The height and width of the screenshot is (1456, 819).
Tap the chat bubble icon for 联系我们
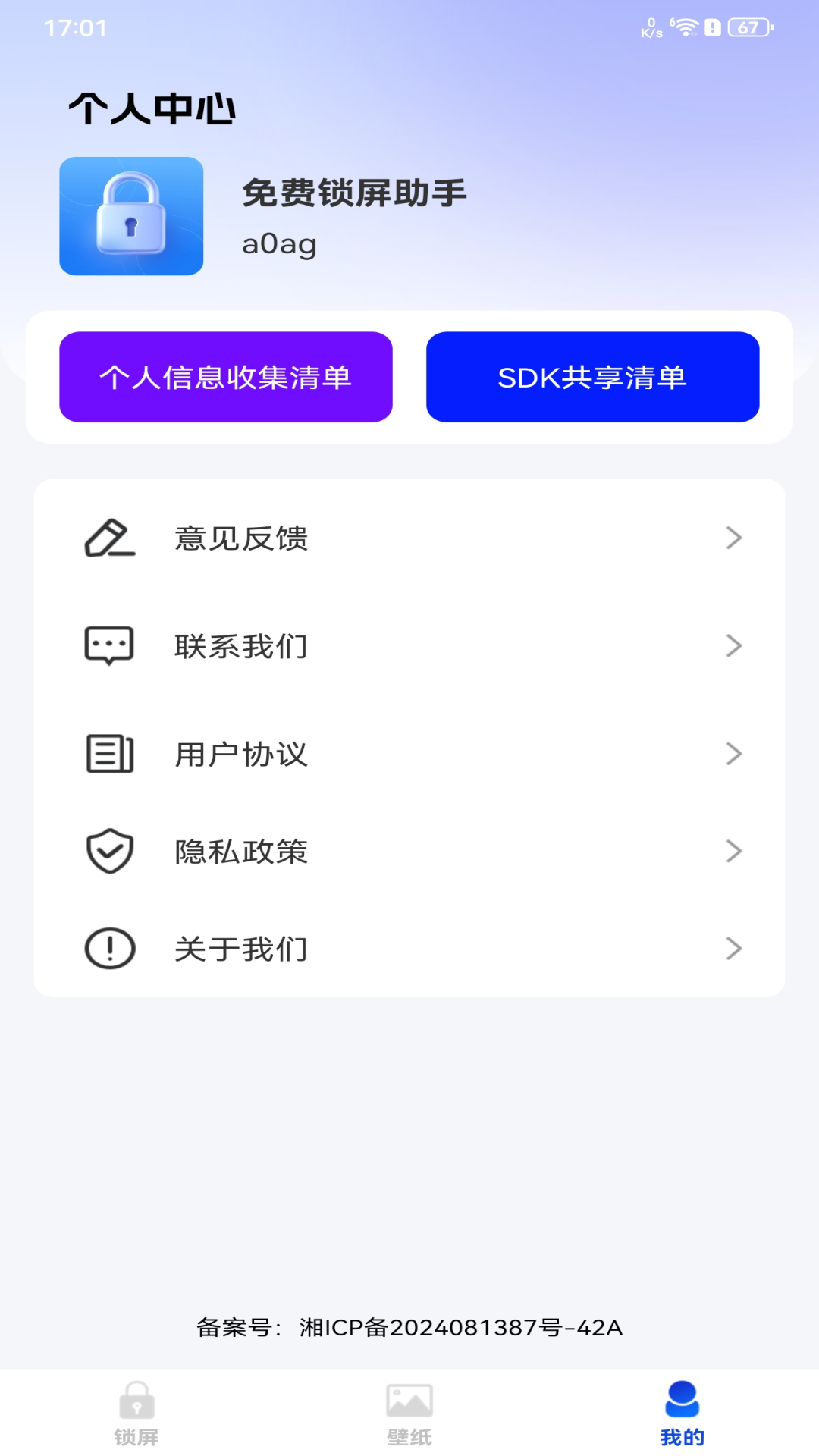tap(108, 645)
